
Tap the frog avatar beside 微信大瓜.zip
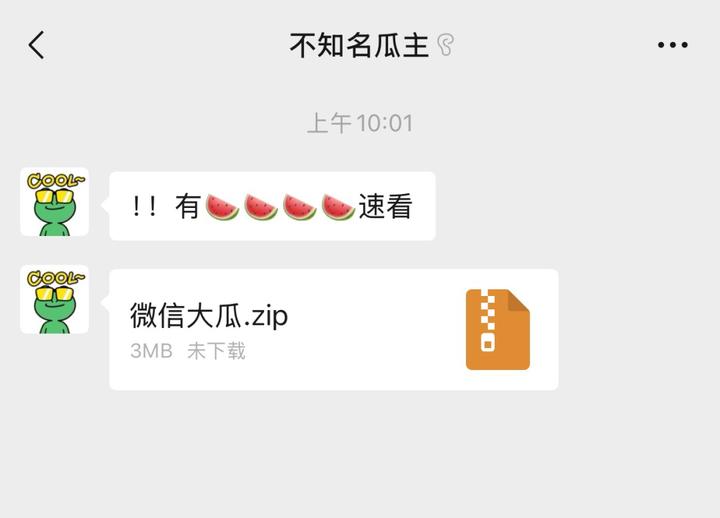(x=55, y=300)
